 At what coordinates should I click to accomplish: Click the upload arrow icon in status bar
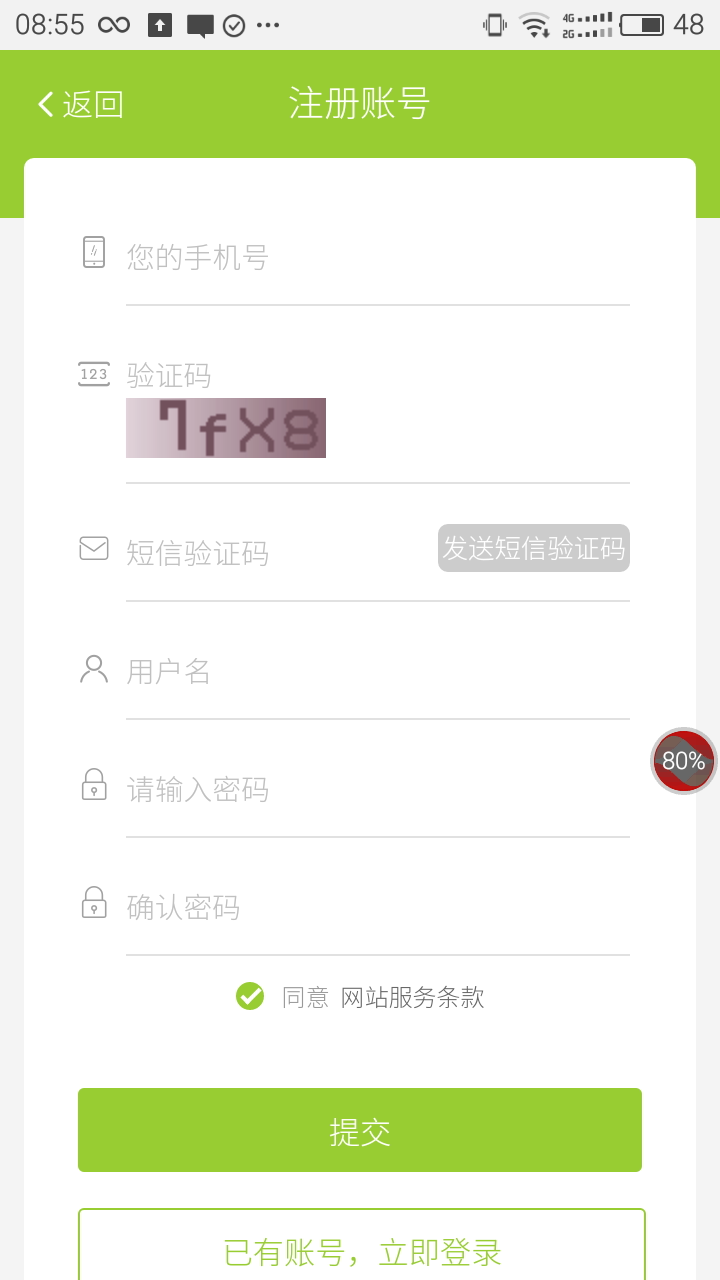click(160, 24)
